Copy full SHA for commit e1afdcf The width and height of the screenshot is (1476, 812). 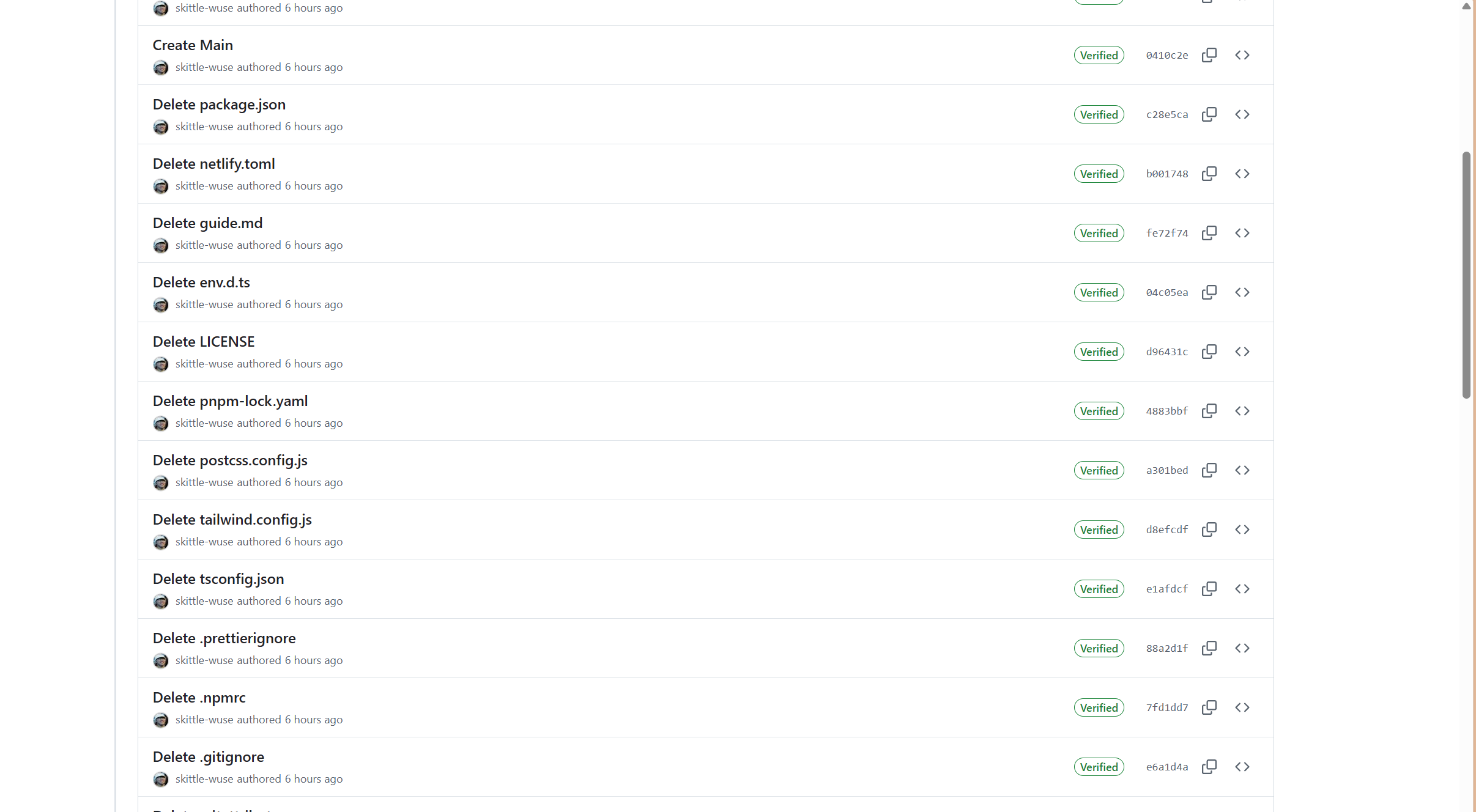pyautogui.click(x=1209, y=589)
